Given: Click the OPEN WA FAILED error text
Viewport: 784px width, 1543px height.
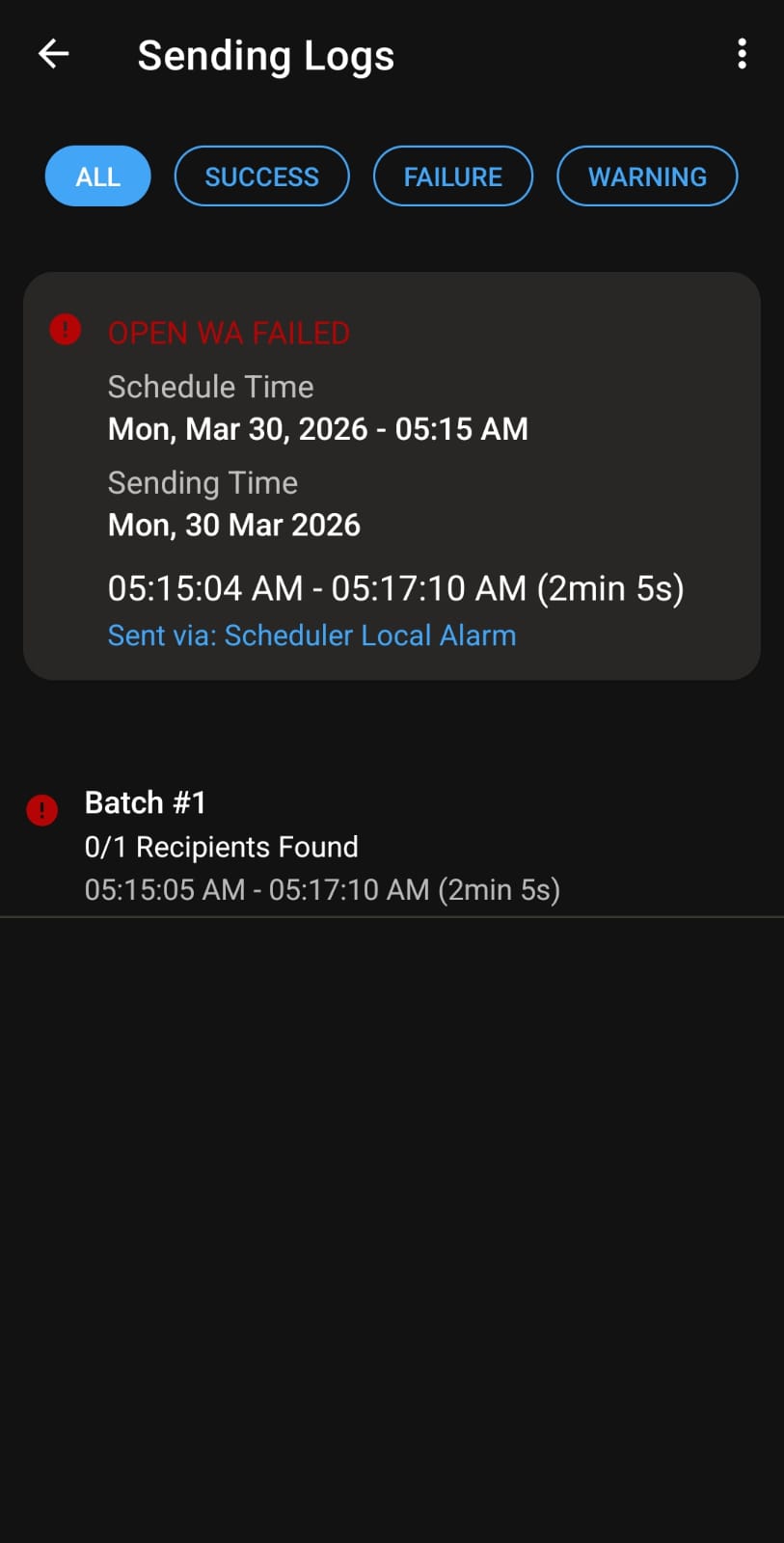Looking at the screenshot, I should [229, 333].
